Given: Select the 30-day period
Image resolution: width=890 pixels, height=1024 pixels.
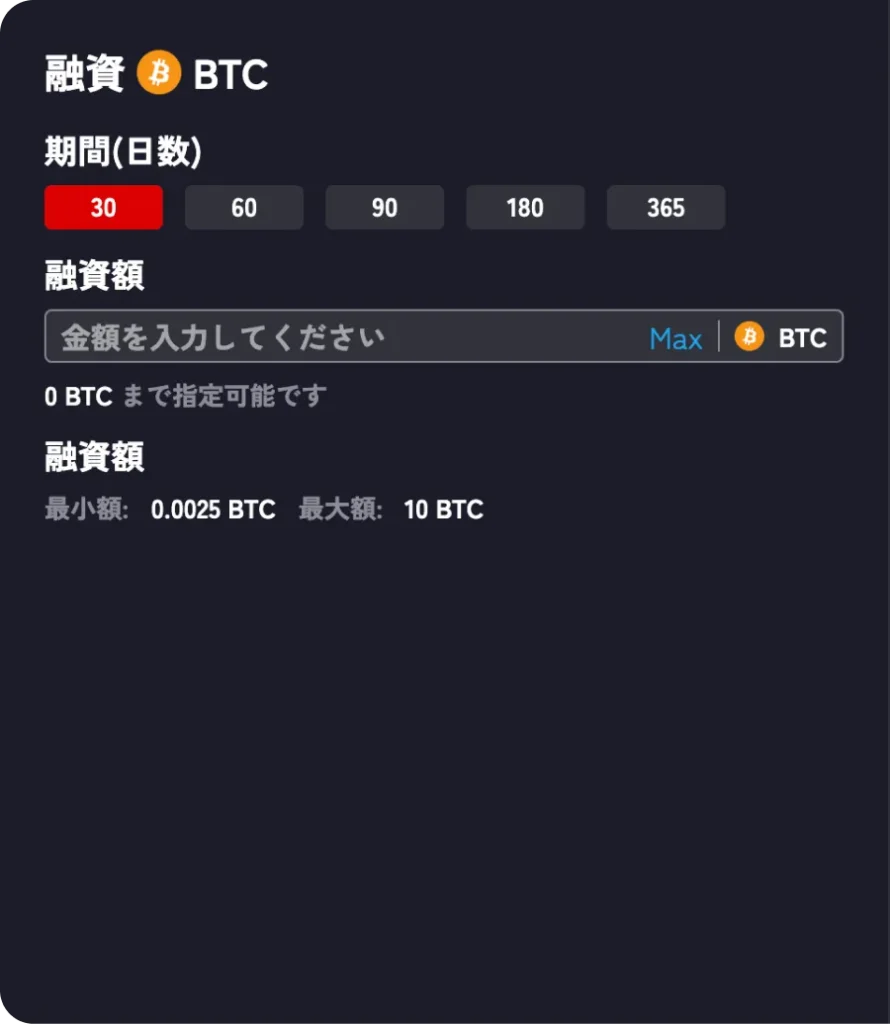Looking at the screenshot, I should [x=103, y=208].
